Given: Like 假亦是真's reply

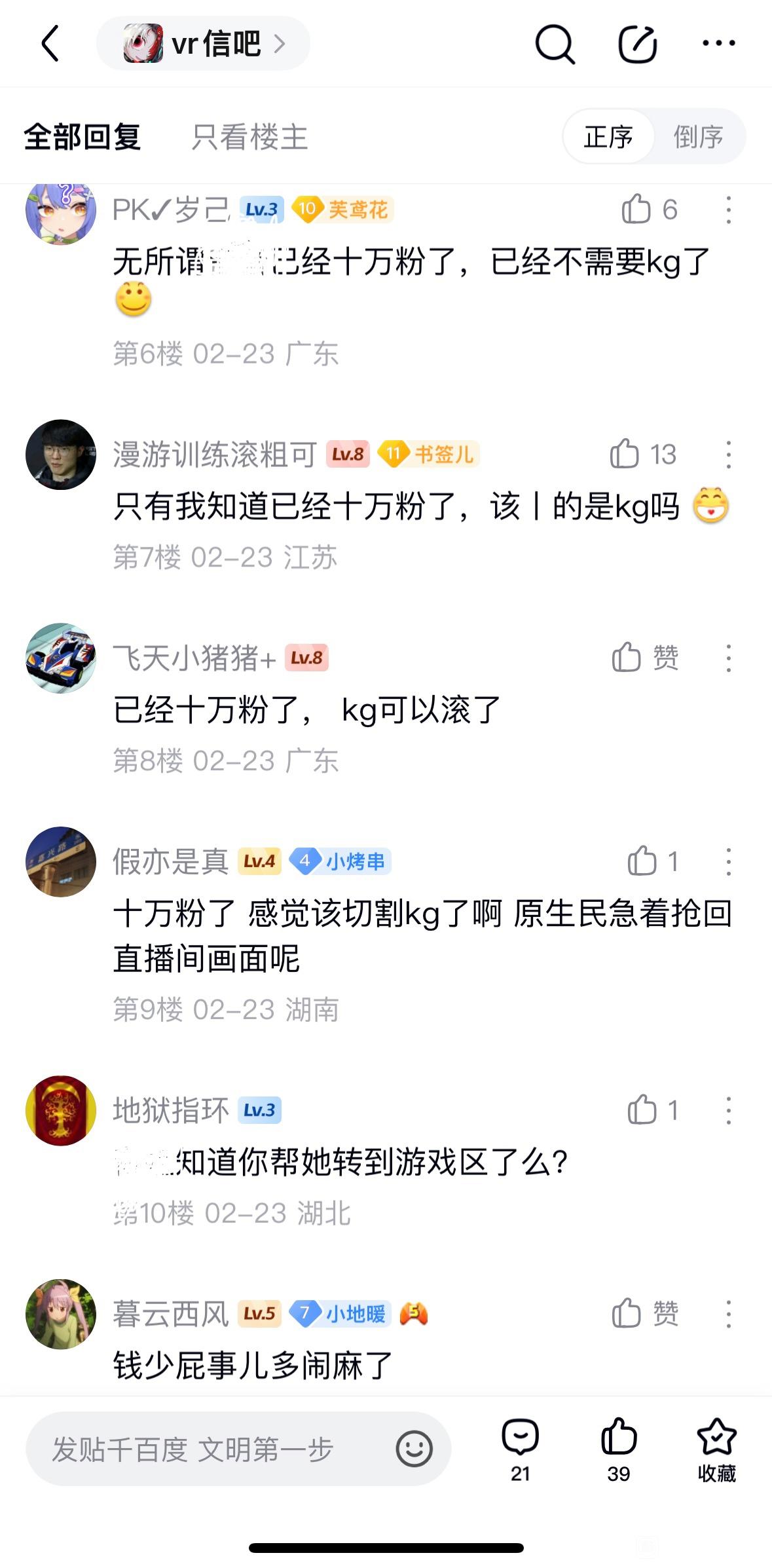Looking at the screenshot, I should (x=642, y=861).
